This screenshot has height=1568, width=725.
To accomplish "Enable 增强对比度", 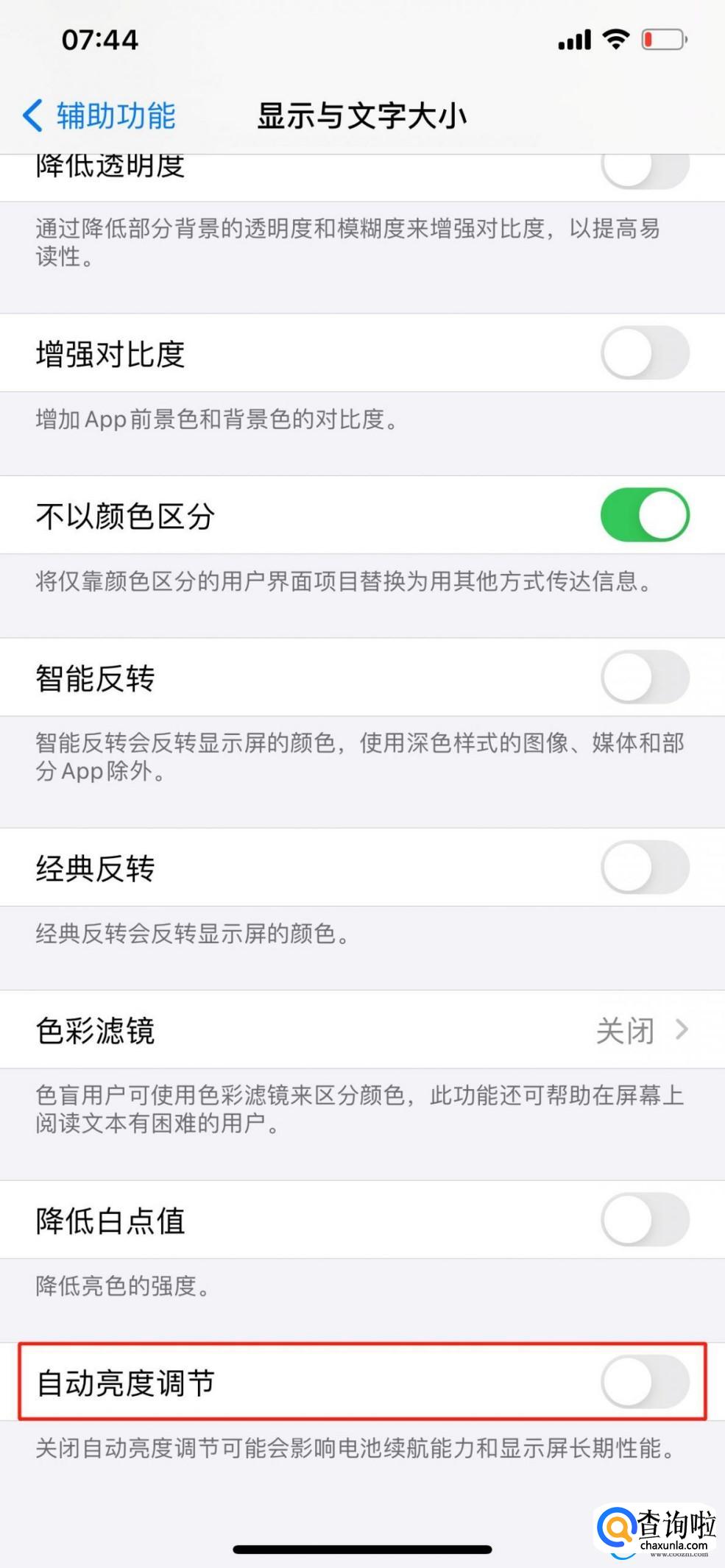I will (x=645, y=353).
